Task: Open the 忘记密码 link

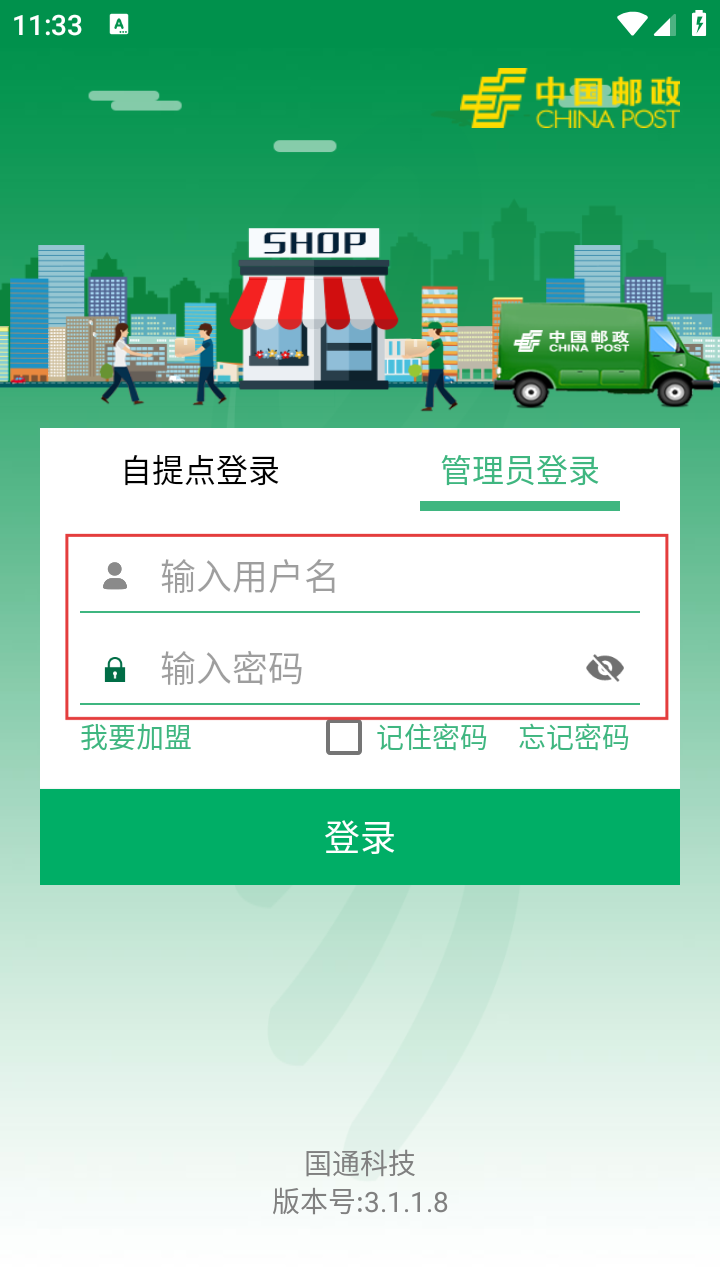Action: point(574,738)
